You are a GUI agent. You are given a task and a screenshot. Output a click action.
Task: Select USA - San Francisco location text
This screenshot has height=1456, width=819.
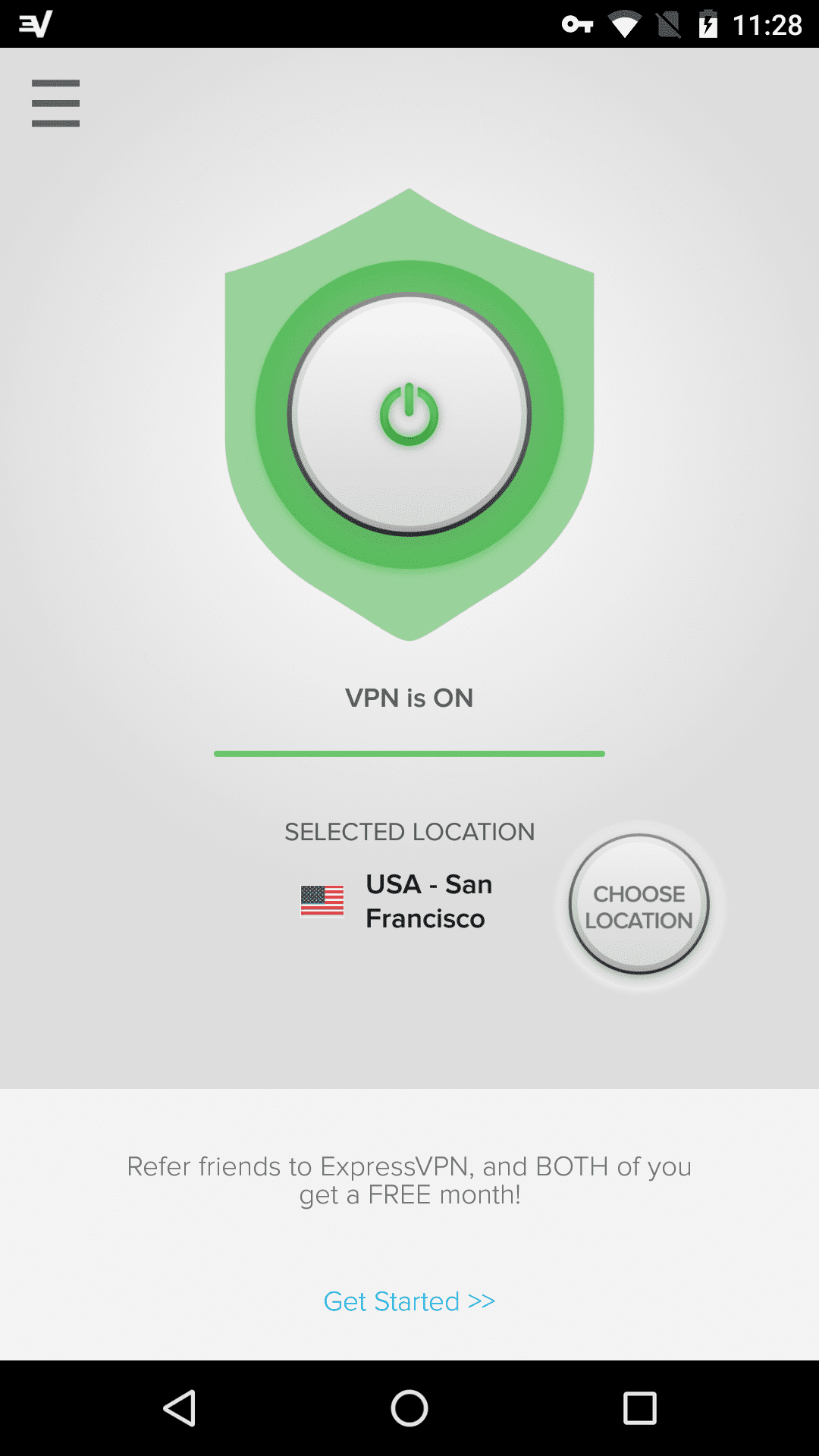tap(428, 901)
